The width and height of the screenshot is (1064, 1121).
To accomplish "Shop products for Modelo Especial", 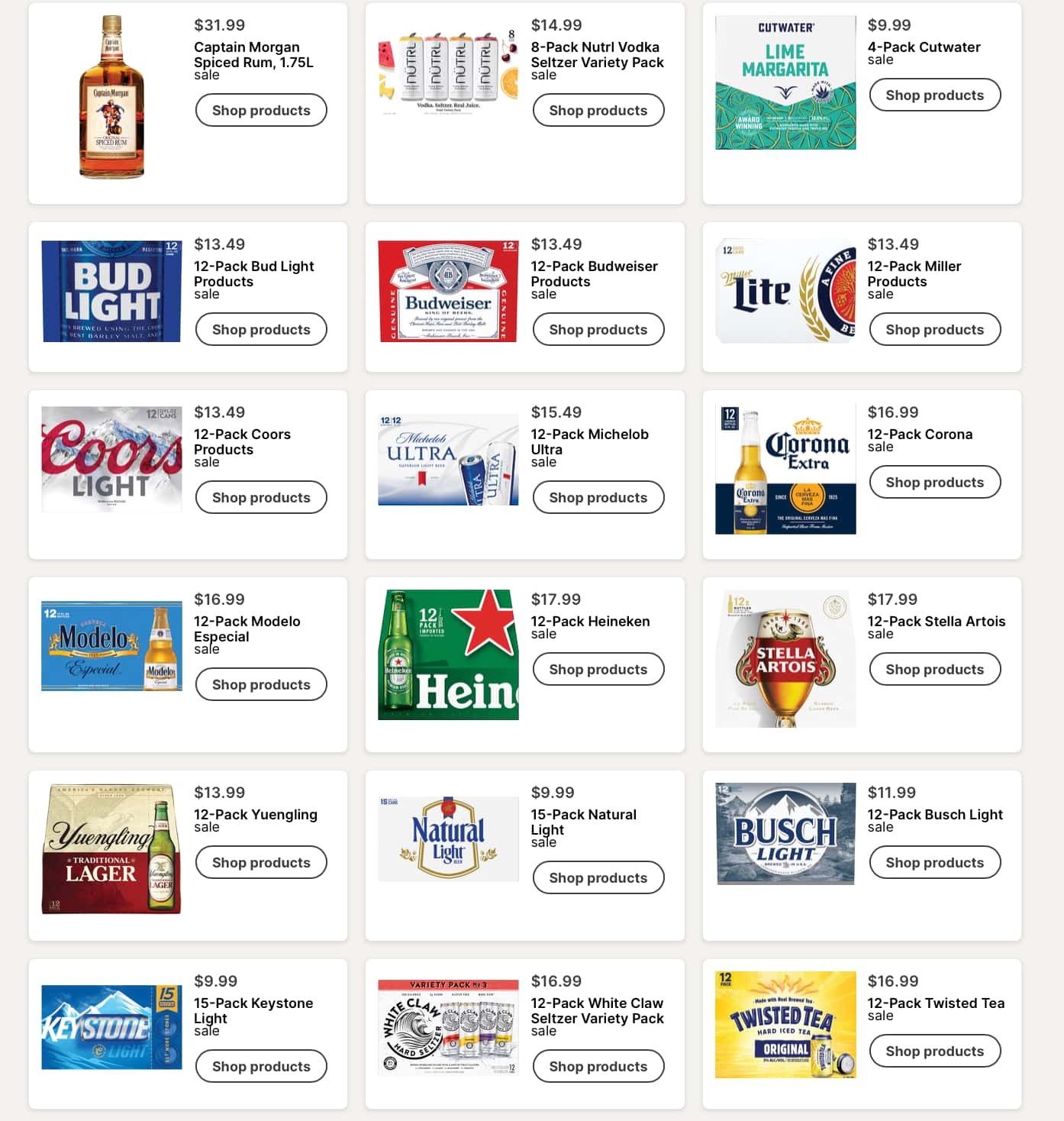I will pos(261,684).
